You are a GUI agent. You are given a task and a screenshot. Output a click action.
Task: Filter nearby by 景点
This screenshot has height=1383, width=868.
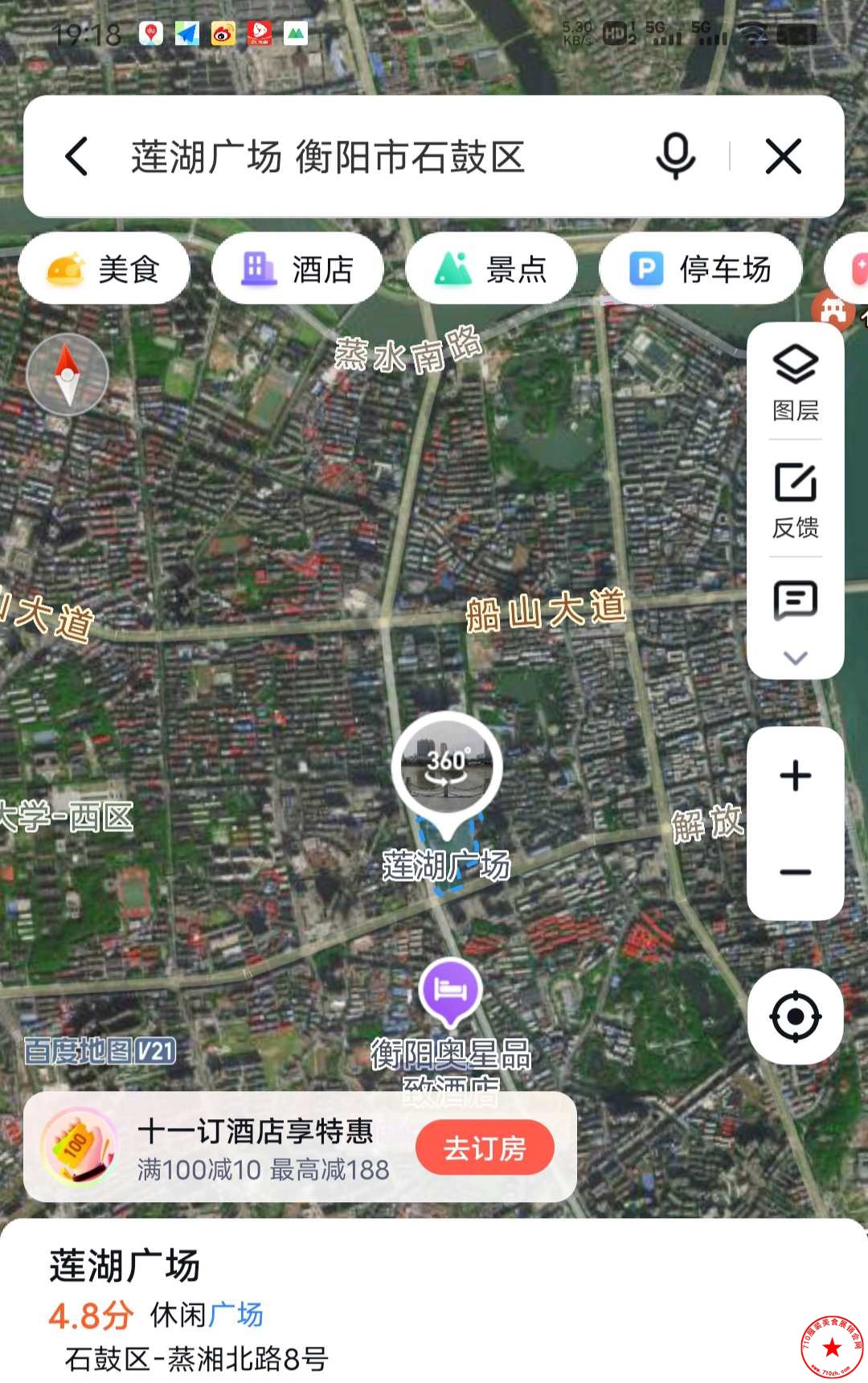pyautogui.click(x=491, y=269)
